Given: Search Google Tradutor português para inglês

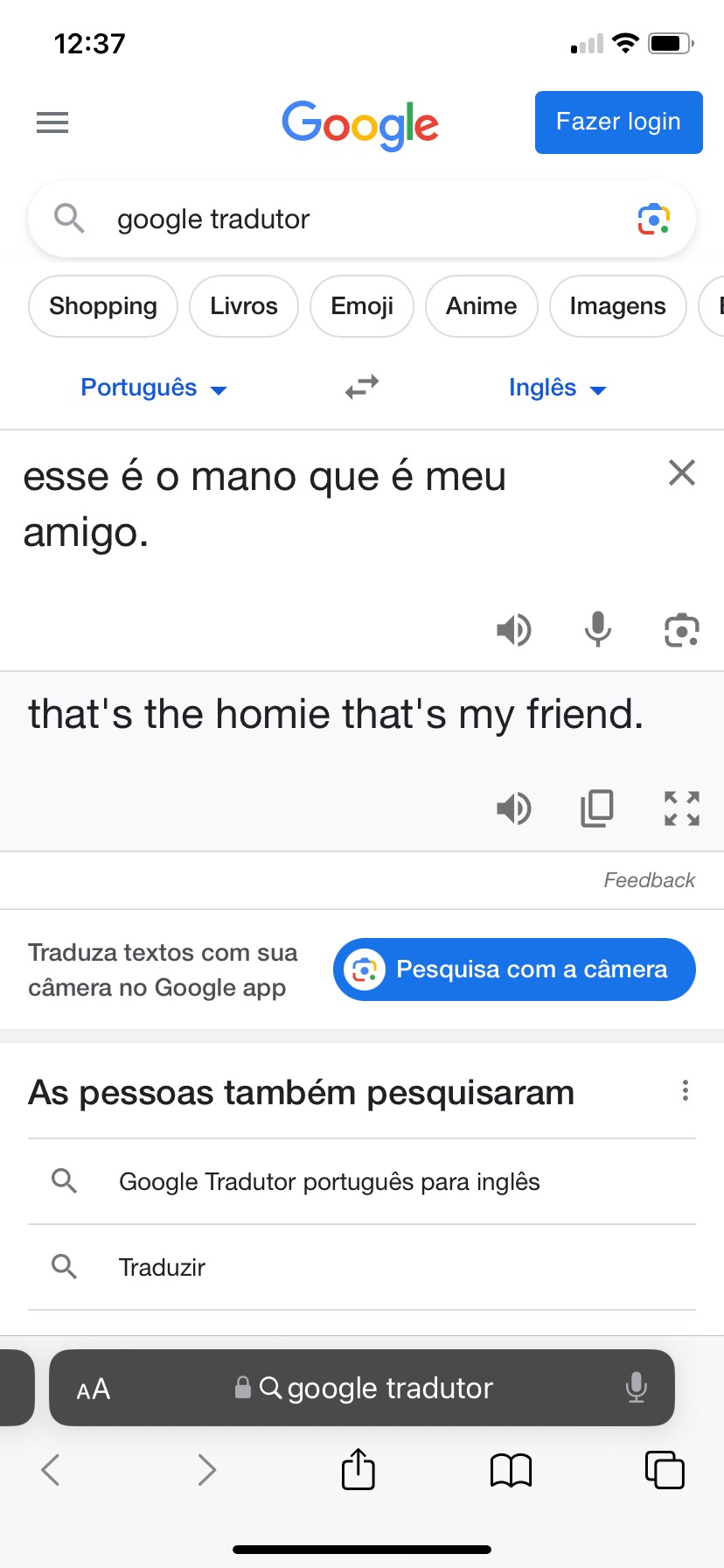Looking at the screenshot, I should pyautogui.click(x=362, y=1181).
